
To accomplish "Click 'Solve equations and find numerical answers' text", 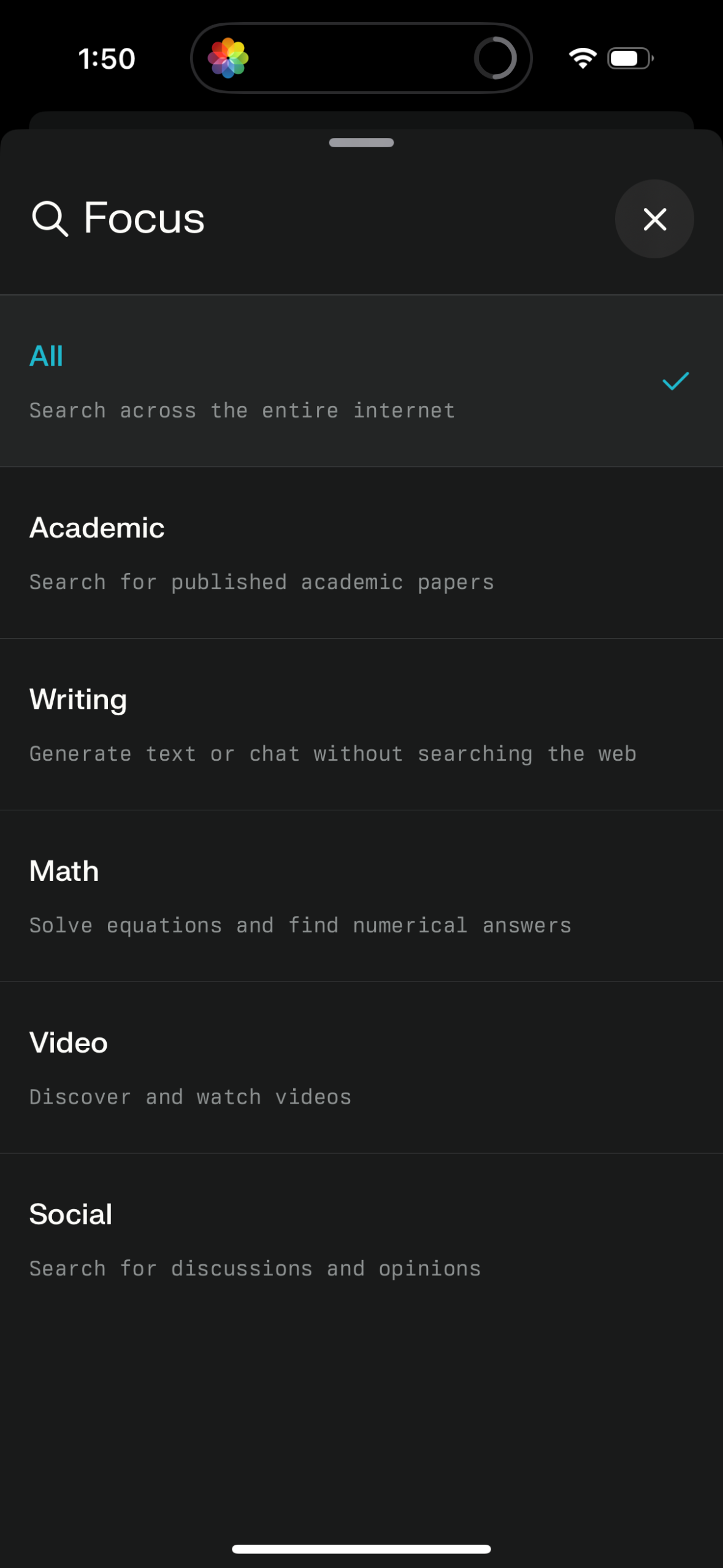I will [x=299, y=924].
